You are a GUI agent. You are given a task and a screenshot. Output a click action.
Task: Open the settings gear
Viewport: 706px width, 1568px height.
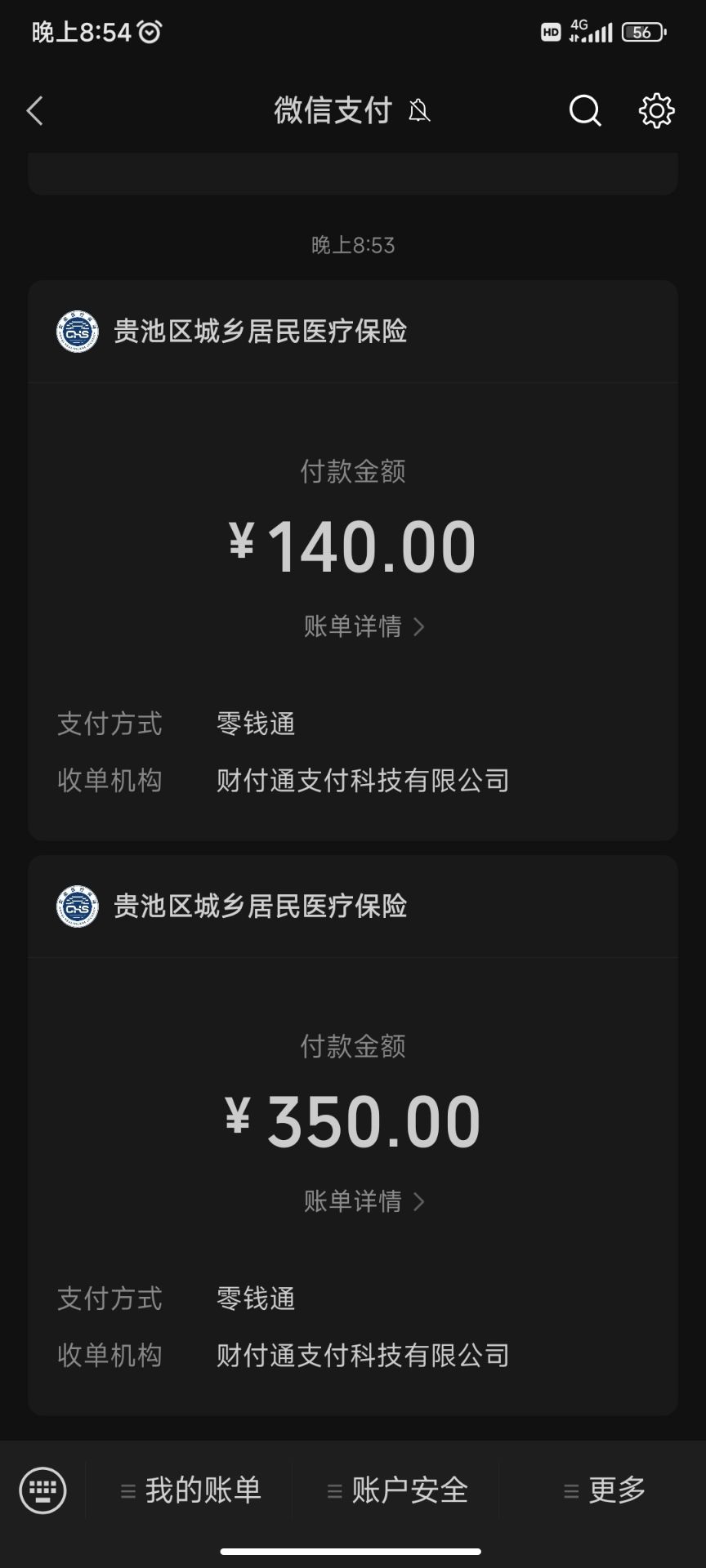point(656,111)
